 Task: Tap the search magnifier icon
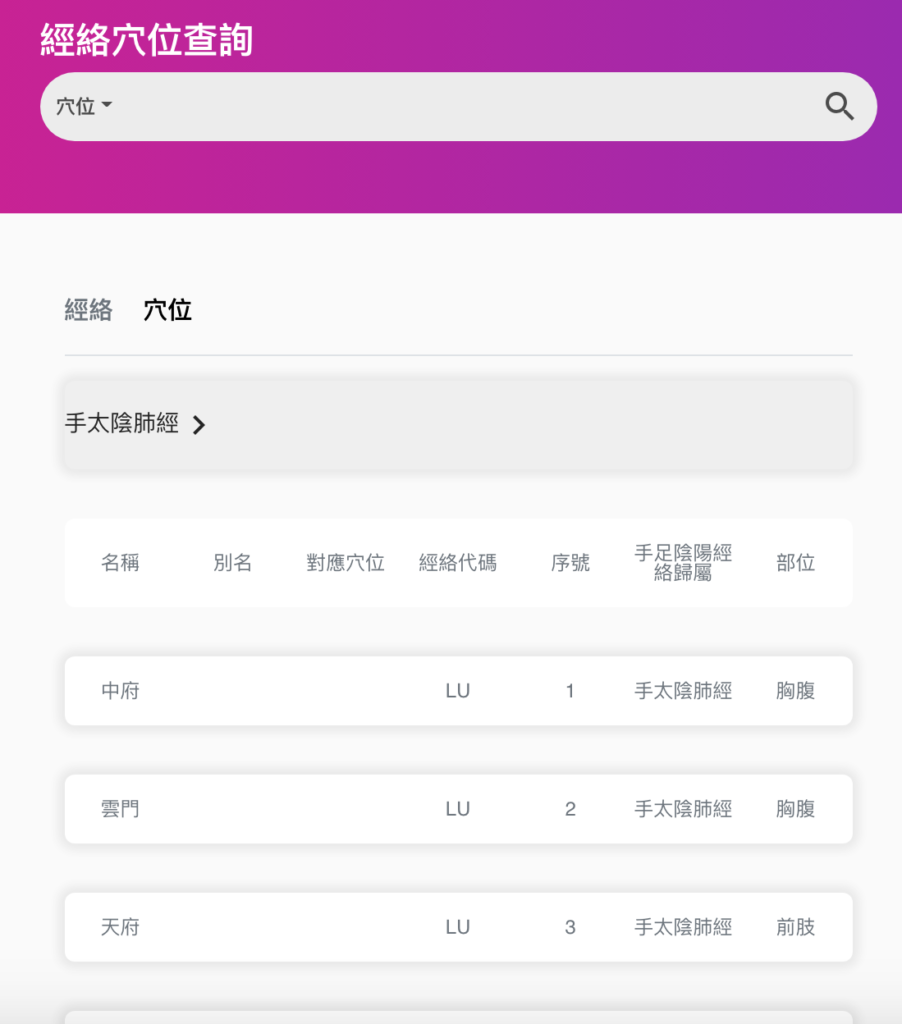(839, 106)
